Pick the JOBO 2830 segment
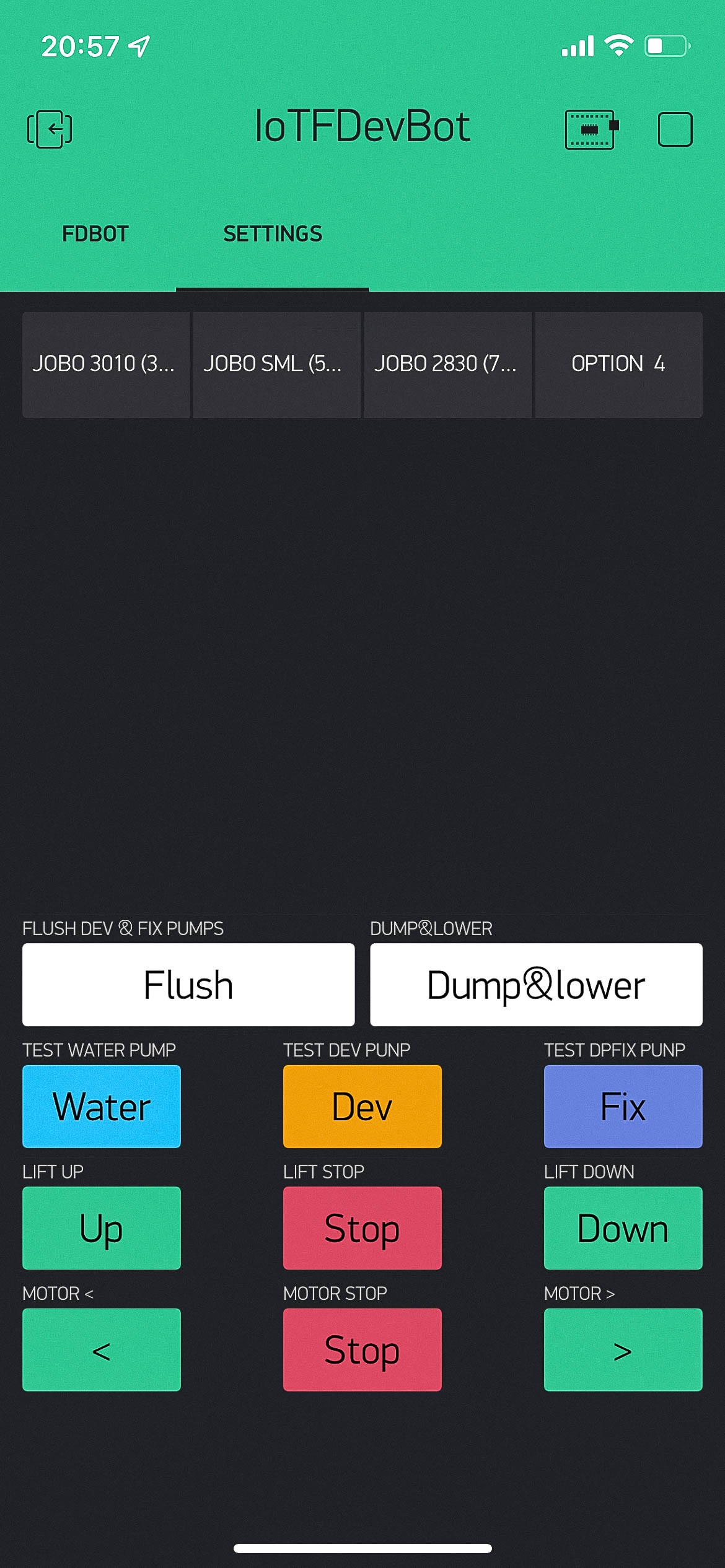This screenshot has height=1568, width=725. [x=447, y=364]
